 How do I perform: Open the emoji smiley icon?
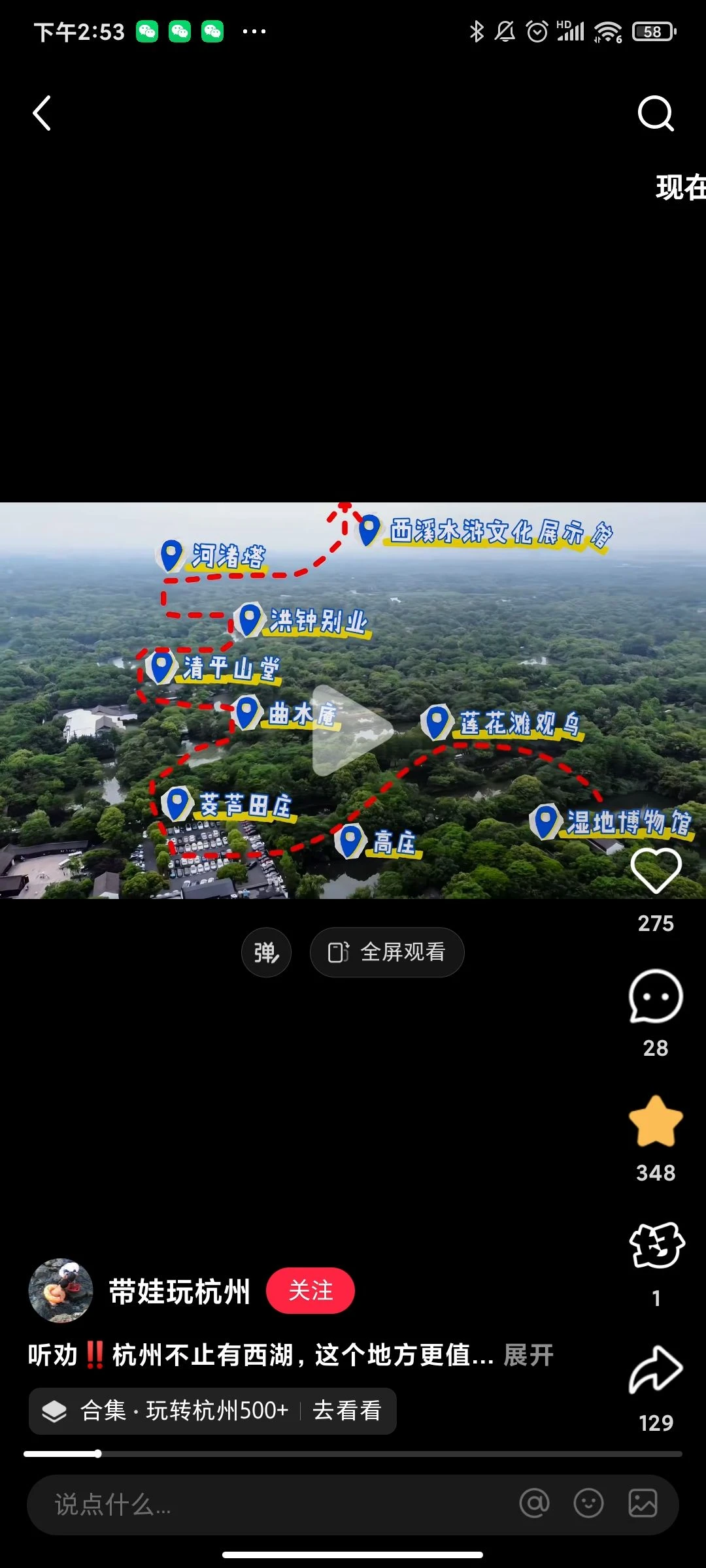click(588, 1504)
